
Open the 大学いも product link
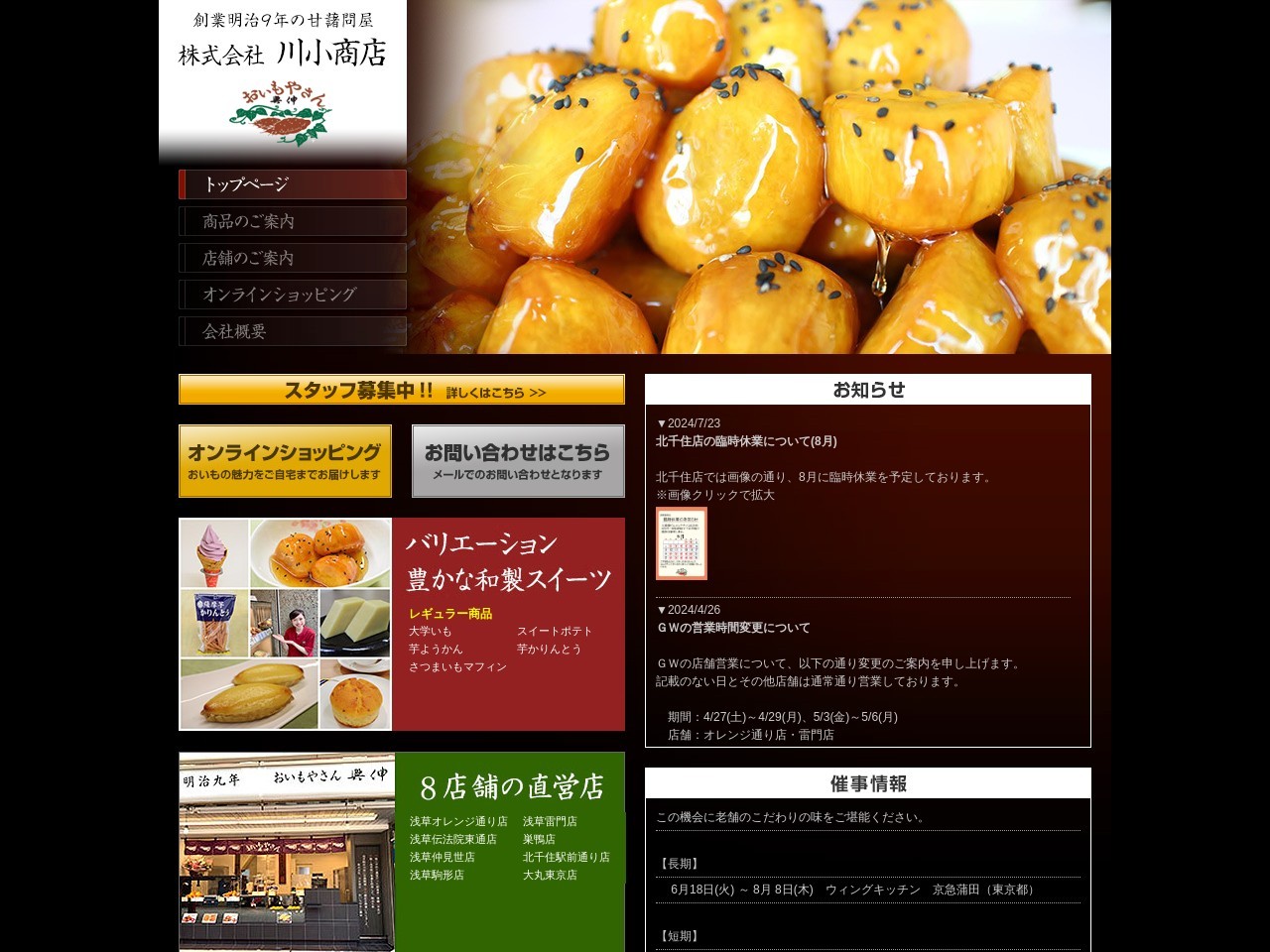(430, 632)
